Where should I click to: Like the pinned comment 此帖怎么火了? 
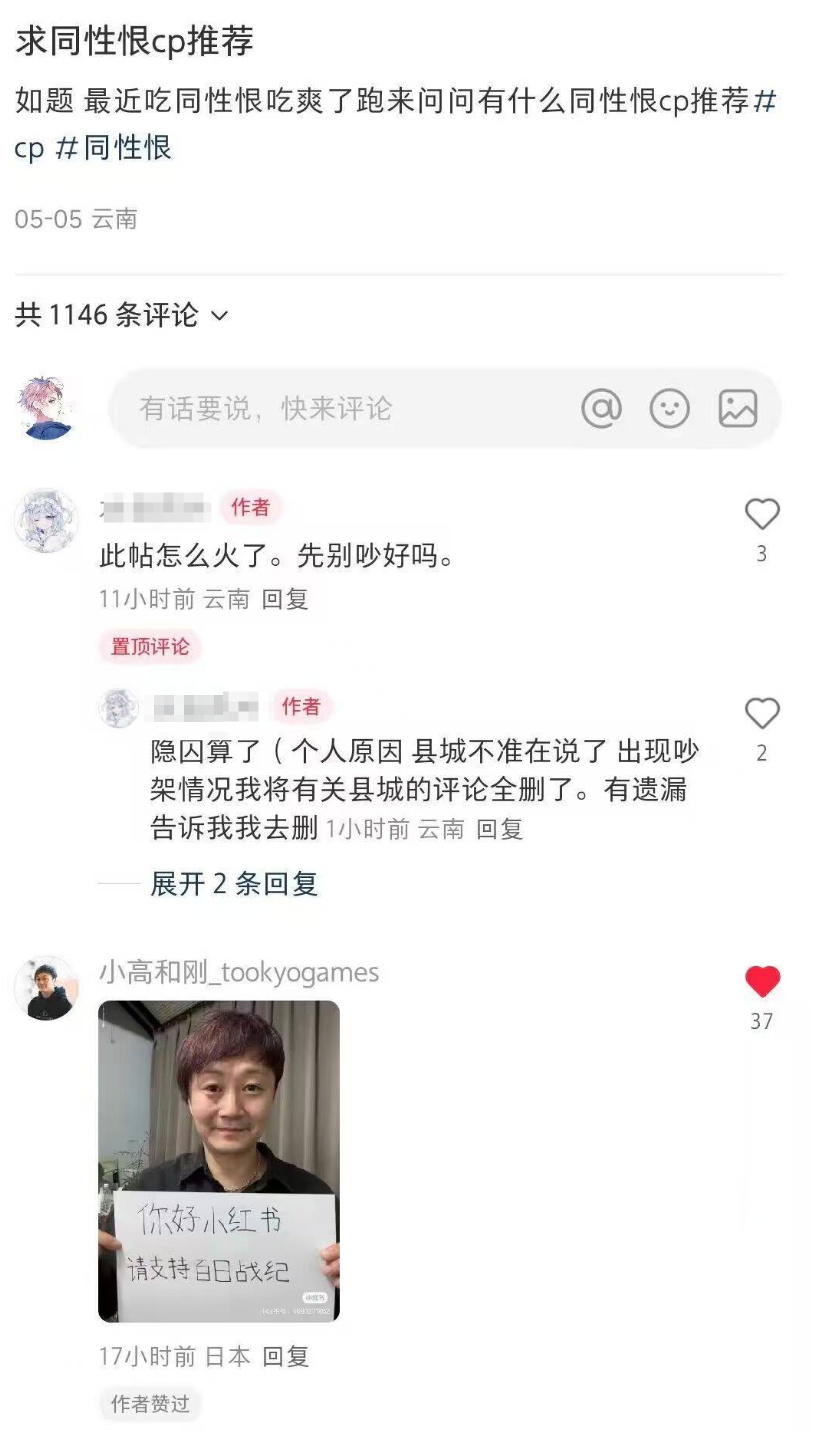[x=762, y=514]
